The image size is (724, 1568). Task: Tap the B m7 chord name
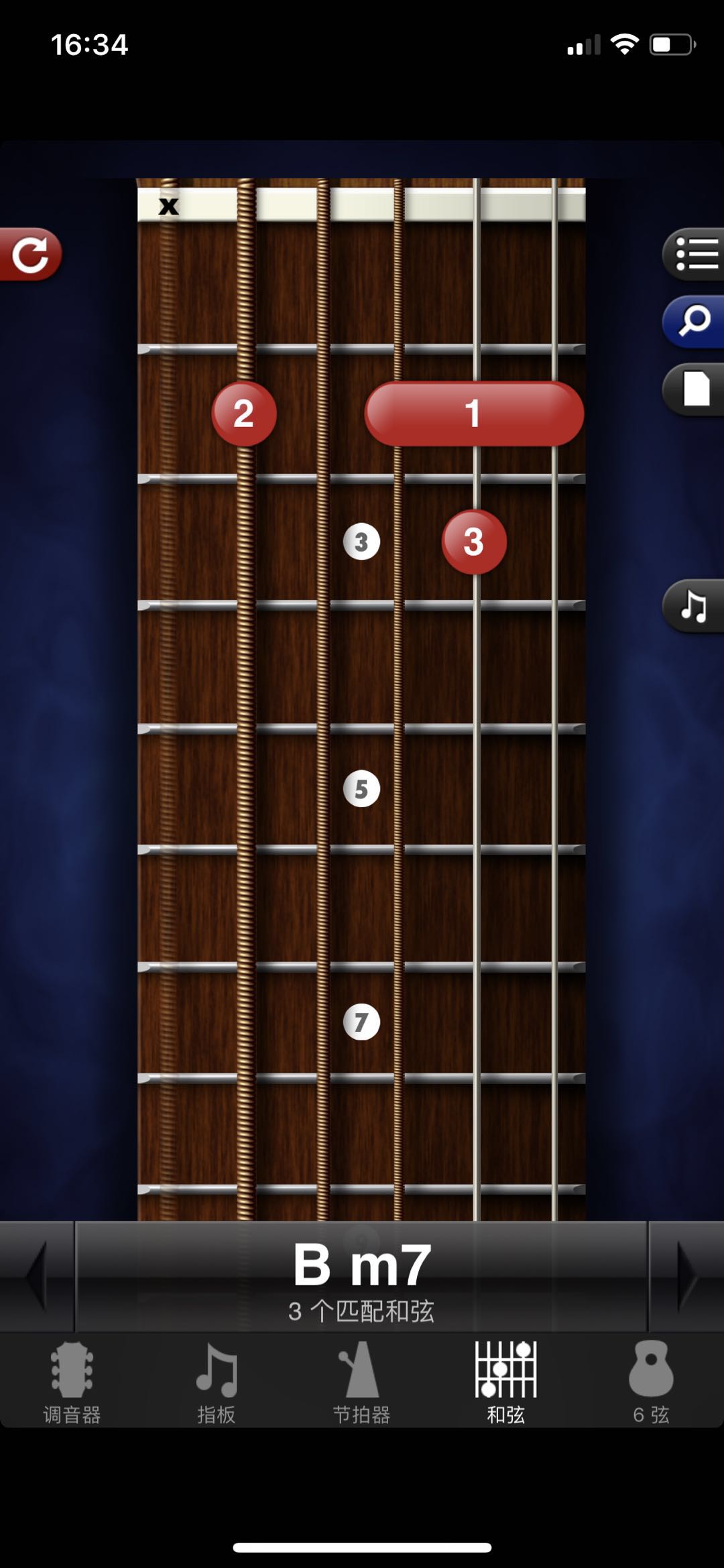361,1266
